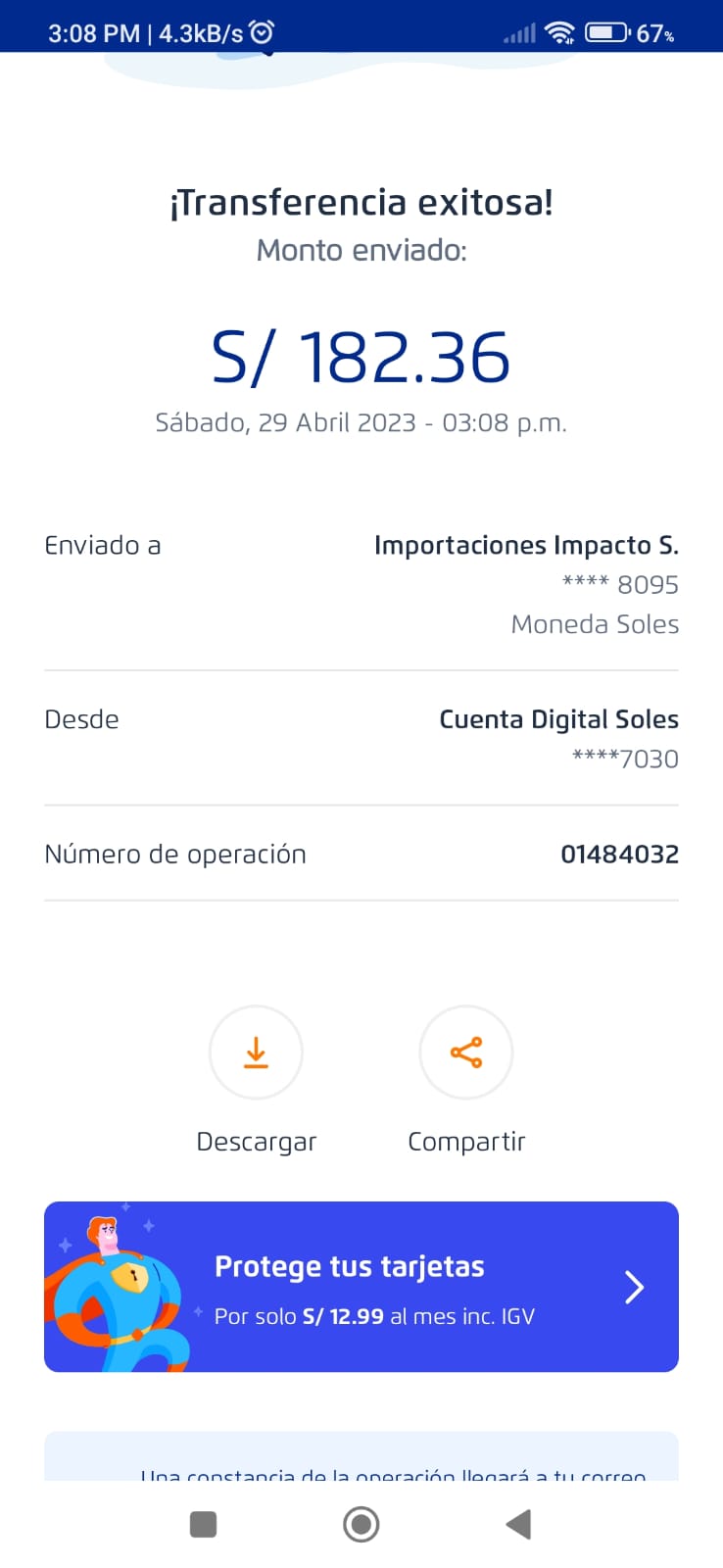The image size is (723, 1568).
Task: Open recent apps from the navigation bar
Action: 203,1524
